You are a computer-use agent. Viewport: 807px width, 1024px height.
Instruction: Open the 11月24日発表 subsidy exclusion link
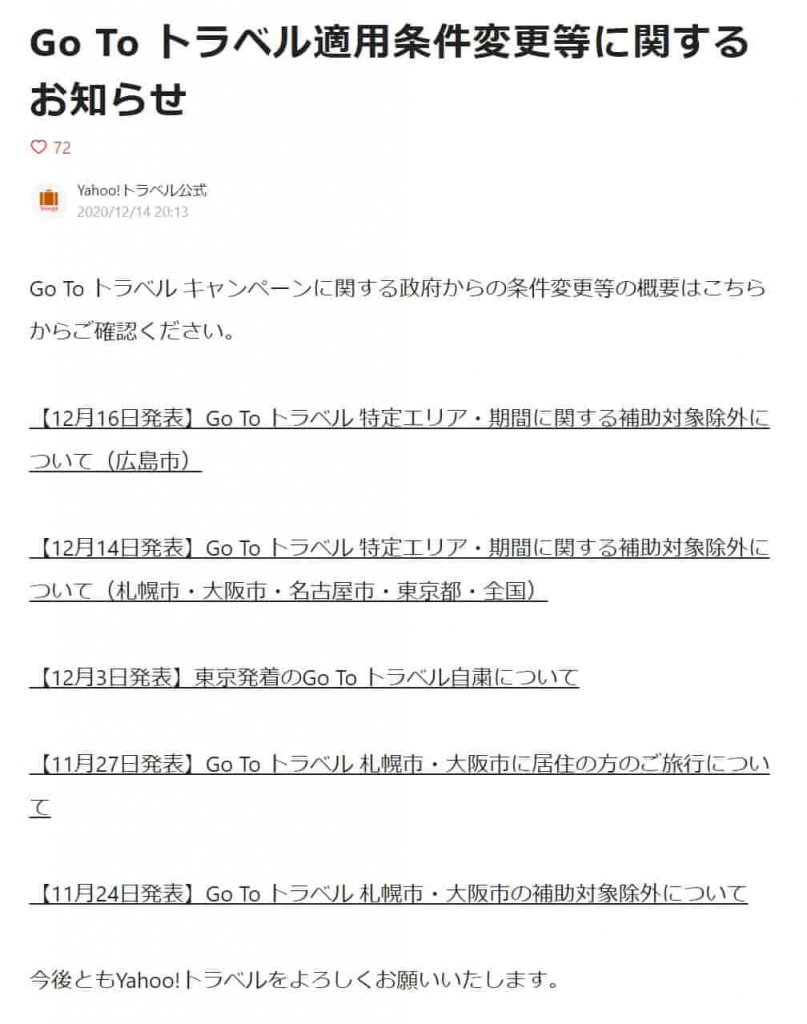(388, 893)
